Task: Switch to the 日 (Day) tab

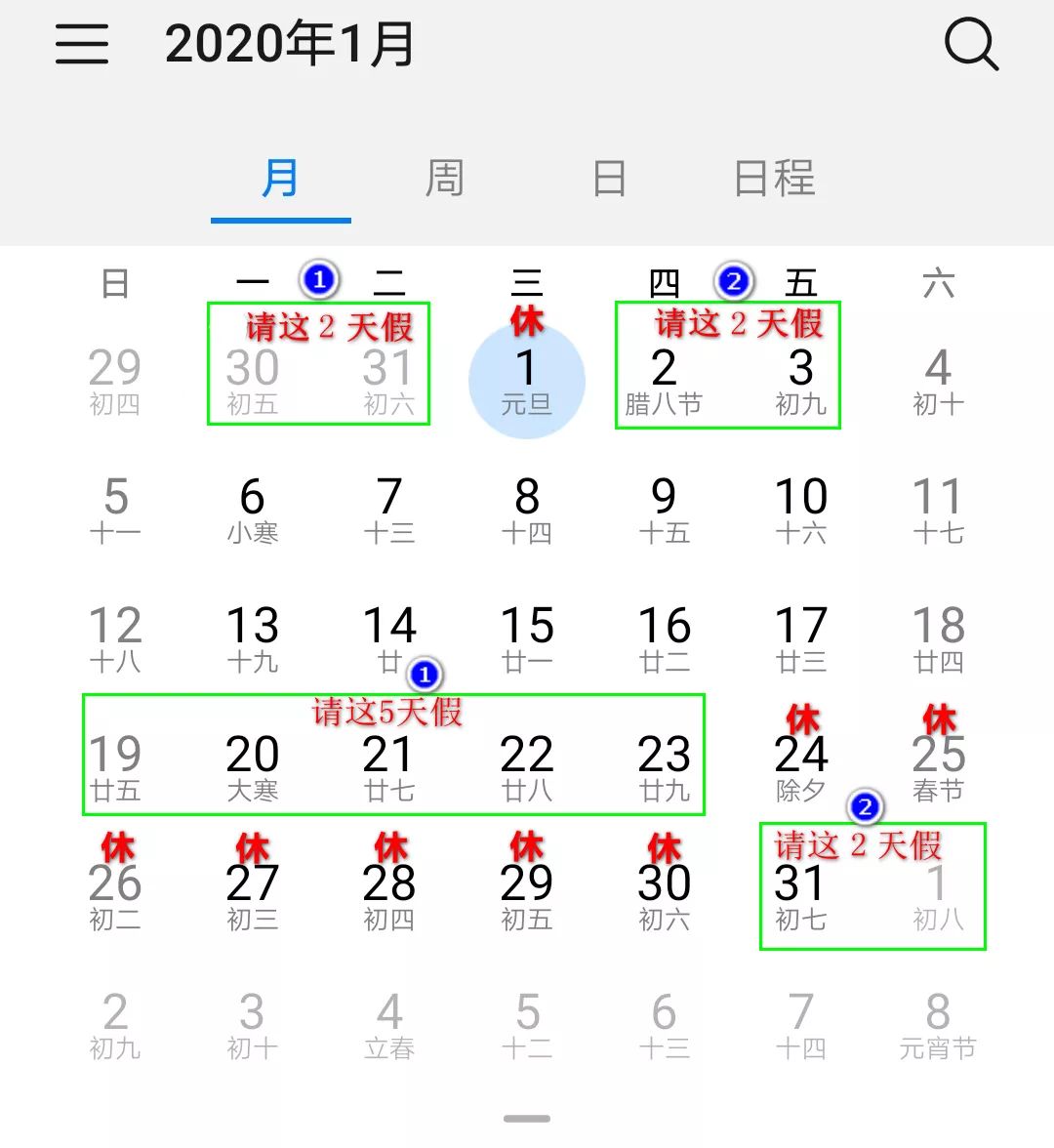Action: click(608, 178)
